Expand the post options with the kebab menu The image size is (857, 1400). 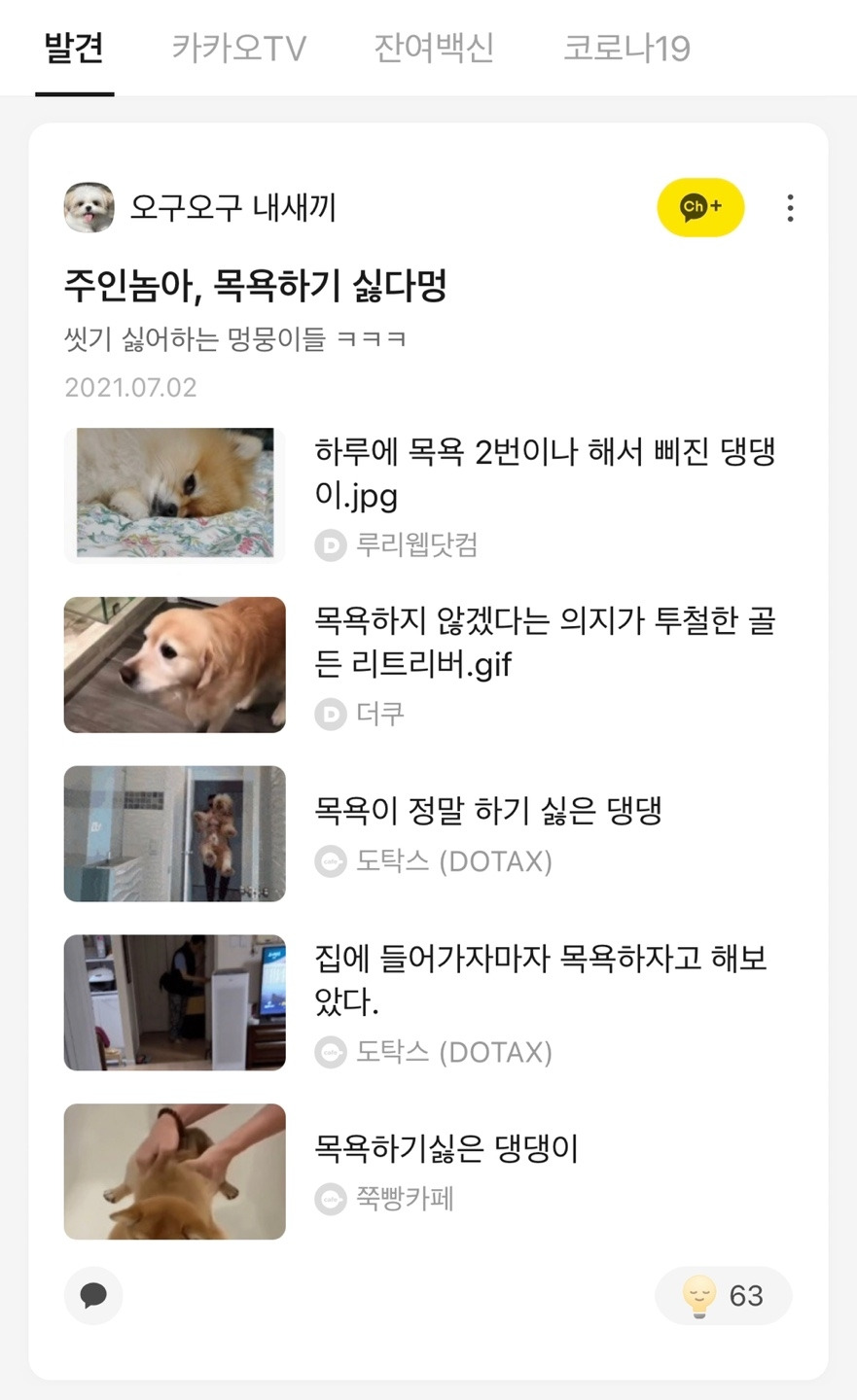pos(790,207)
